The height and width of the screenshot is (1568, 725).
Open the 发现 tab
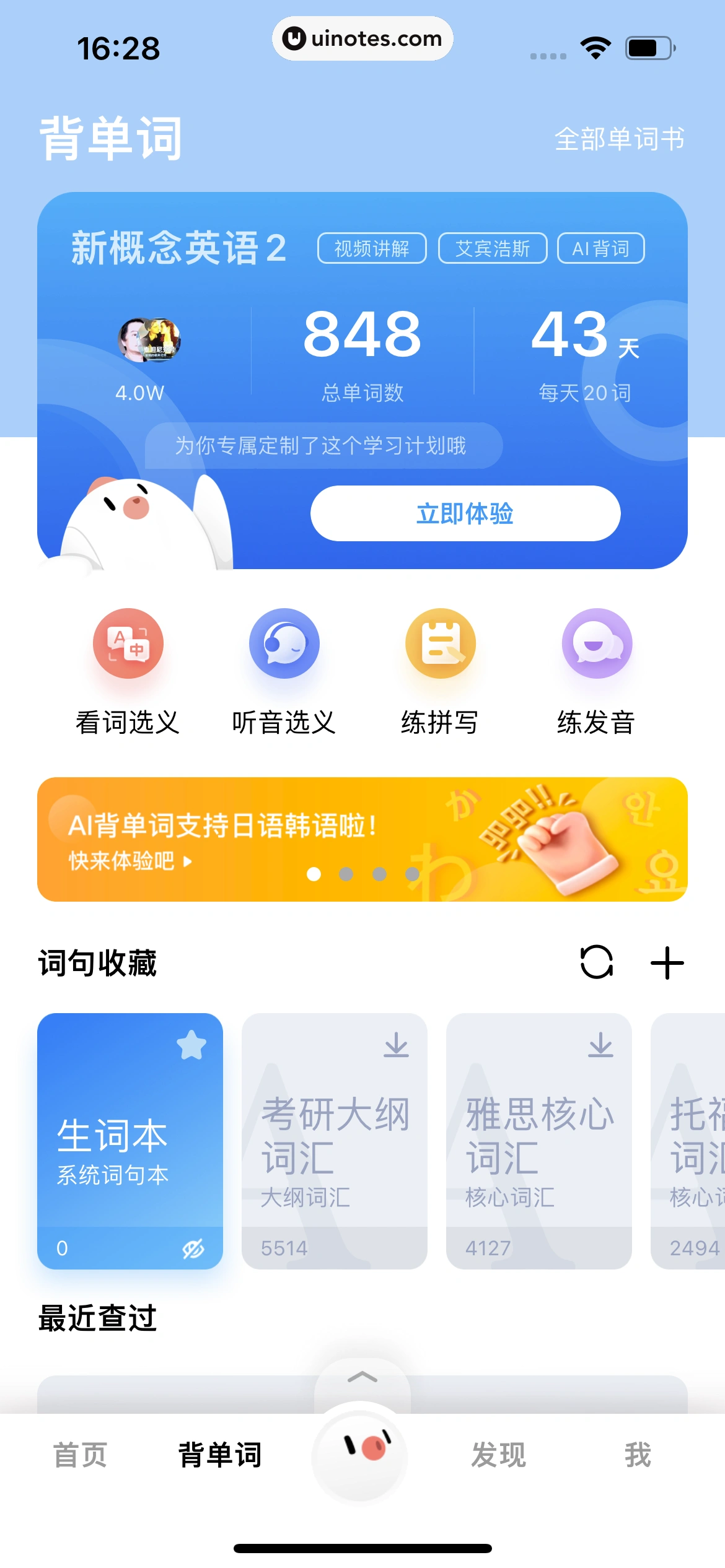[499, 1457]
